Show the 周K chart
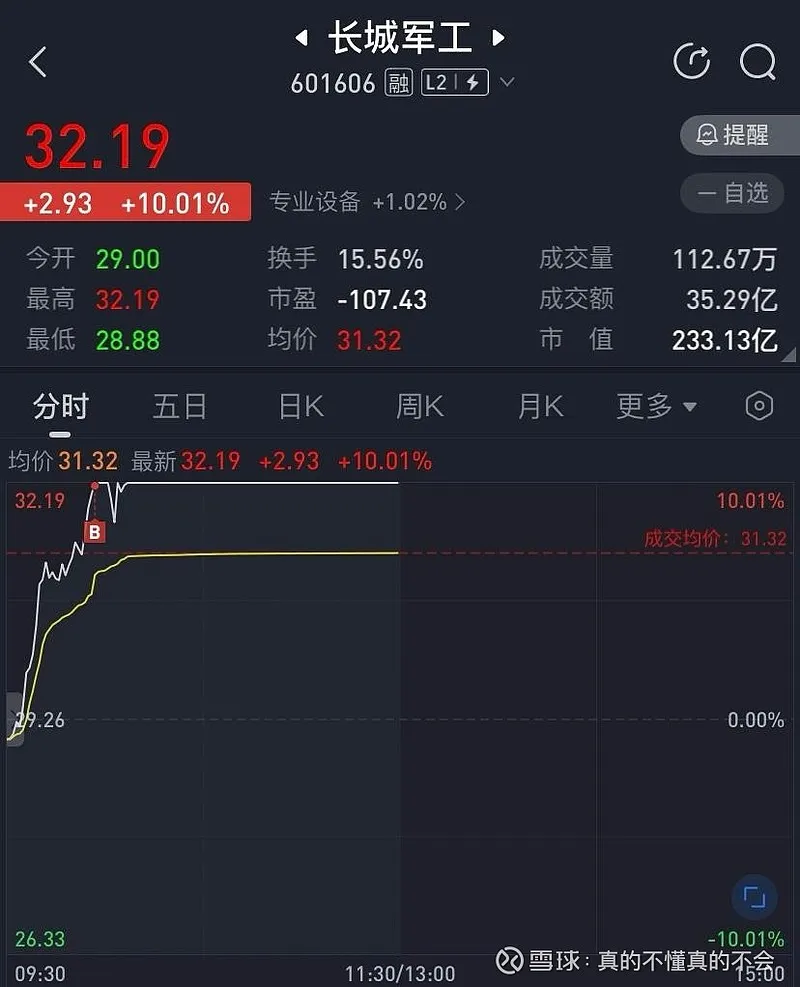800x987 pixels. coord(420,406)
